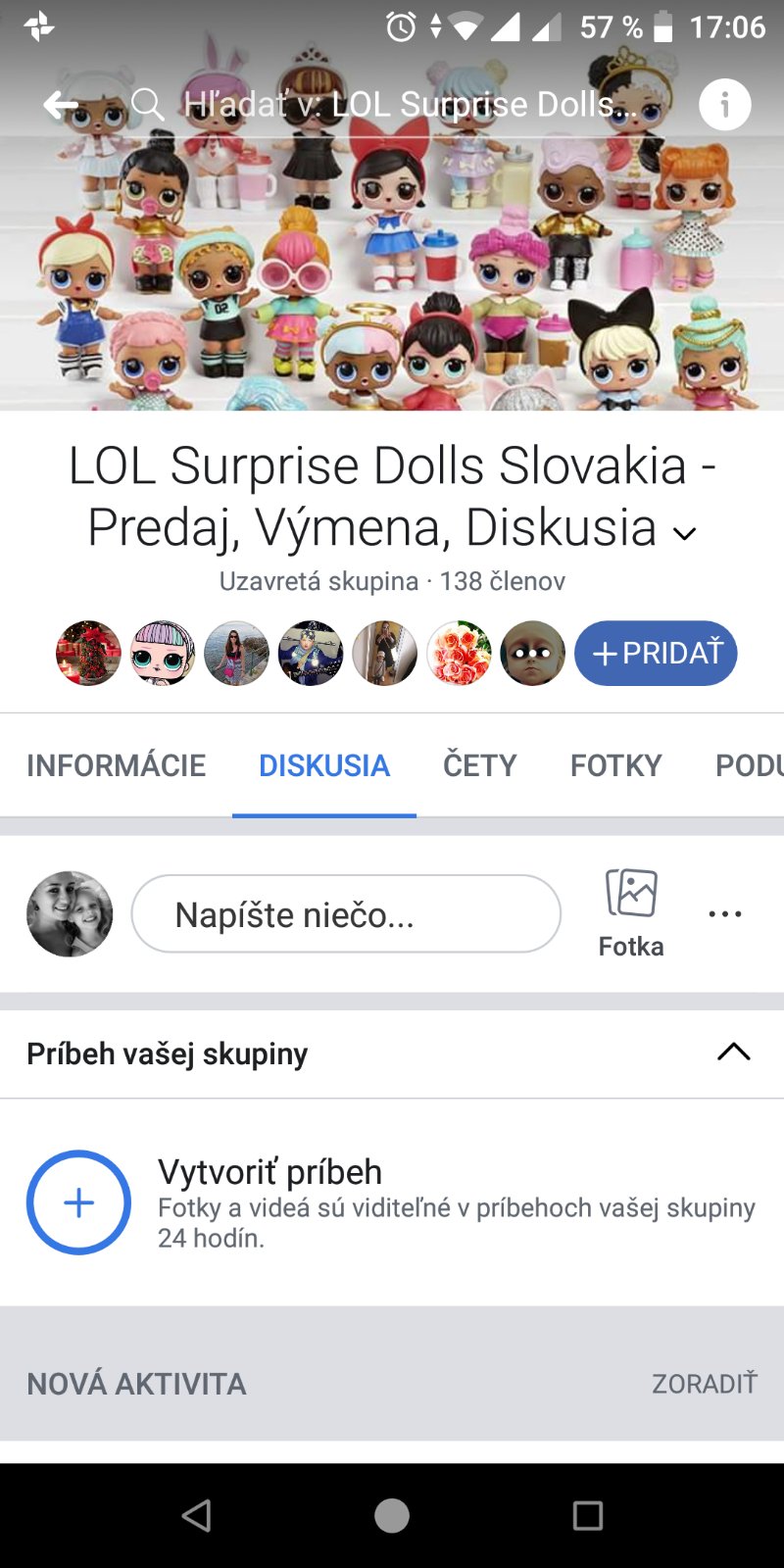Tap the Pridať button to add members

tap(656, 653)
